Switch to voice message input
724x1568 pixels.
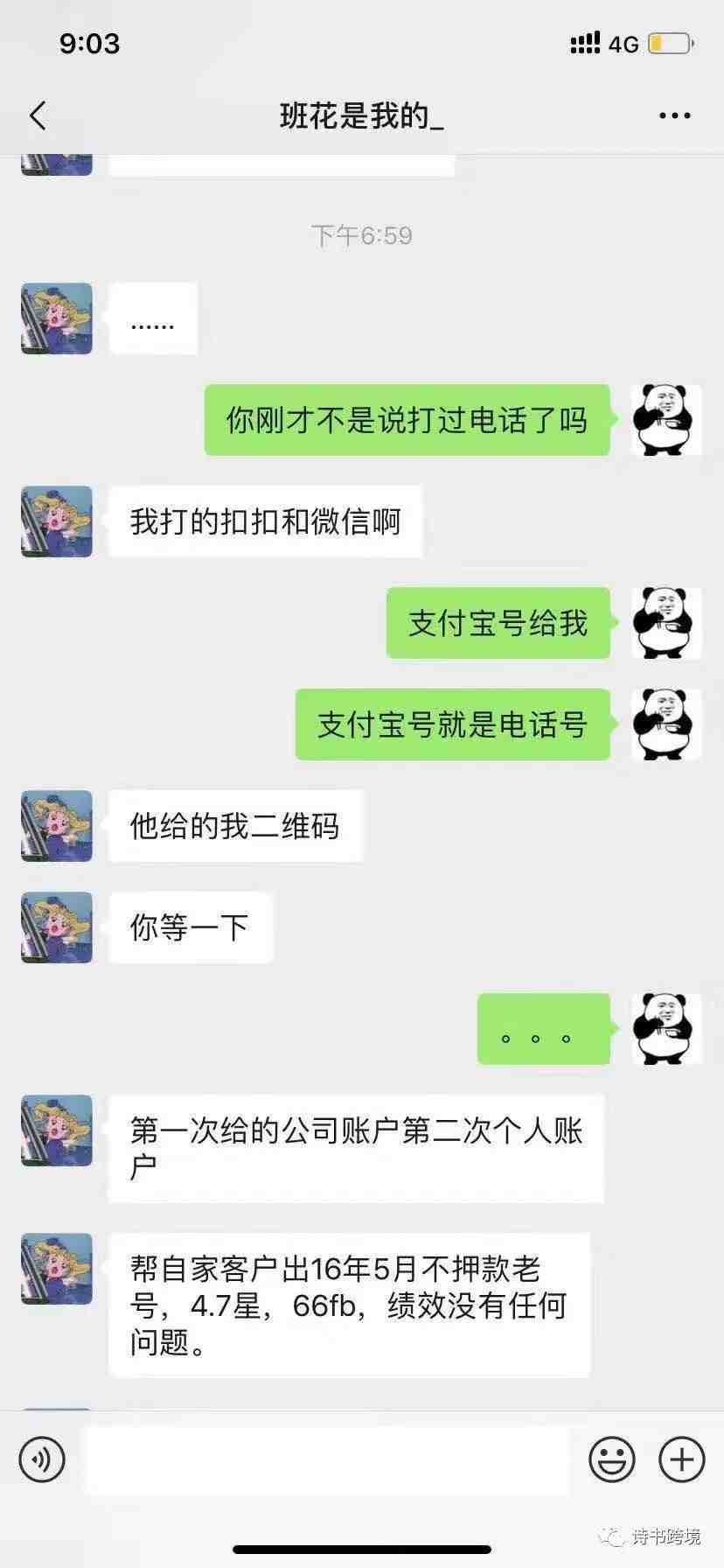(42, 1459)
